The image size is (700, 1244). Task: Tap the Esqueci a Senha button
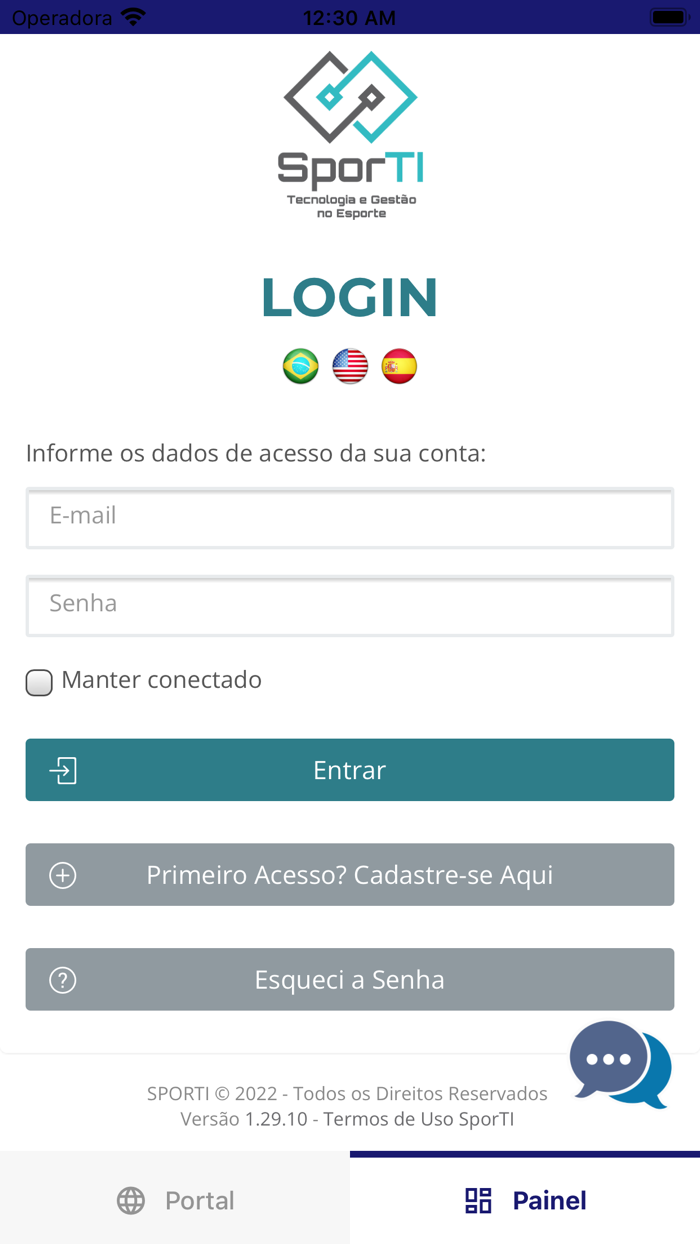(x=350, y=979)
